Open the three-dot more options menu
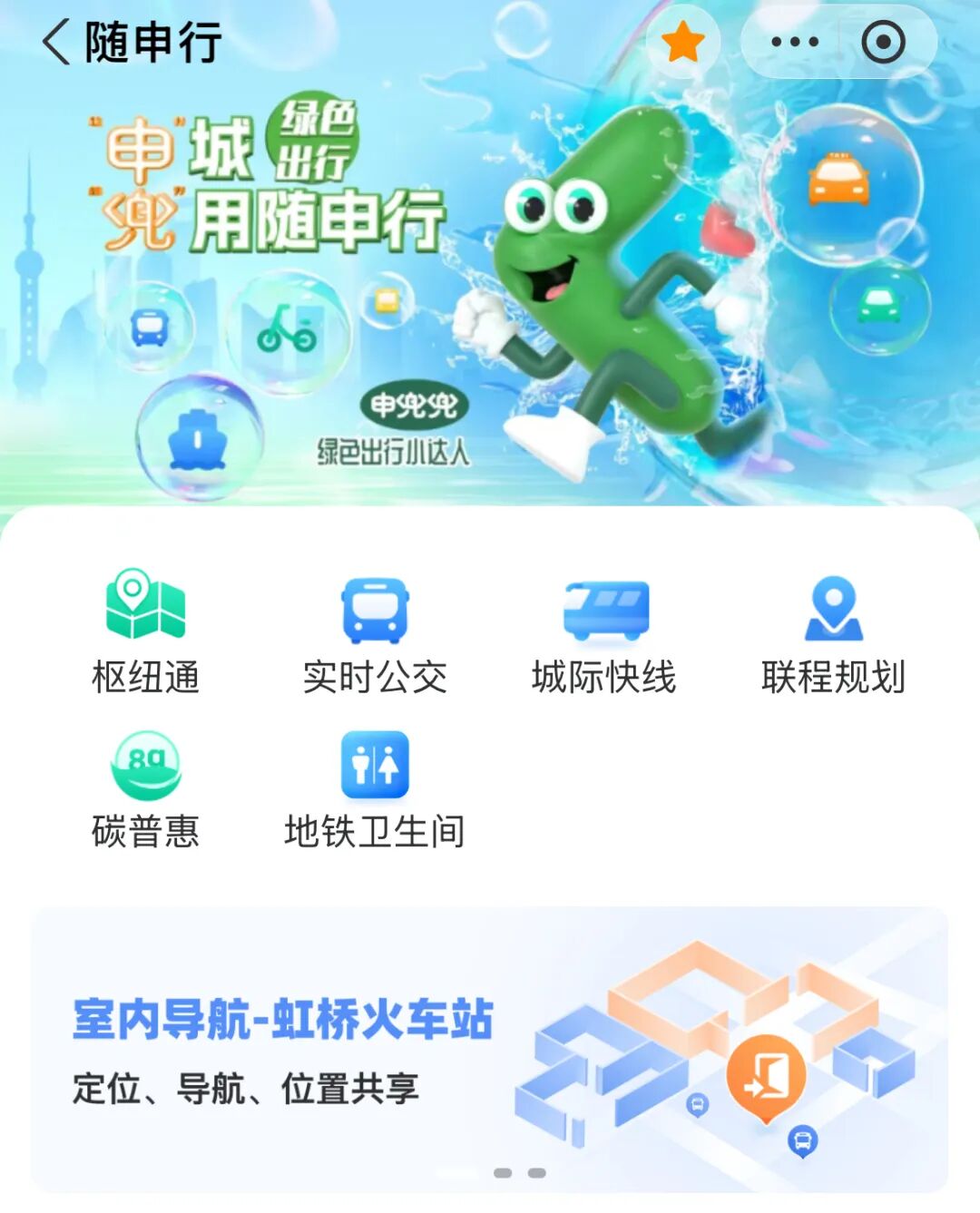Viewport: 980px width, 1213px height. tap(795, 40)
